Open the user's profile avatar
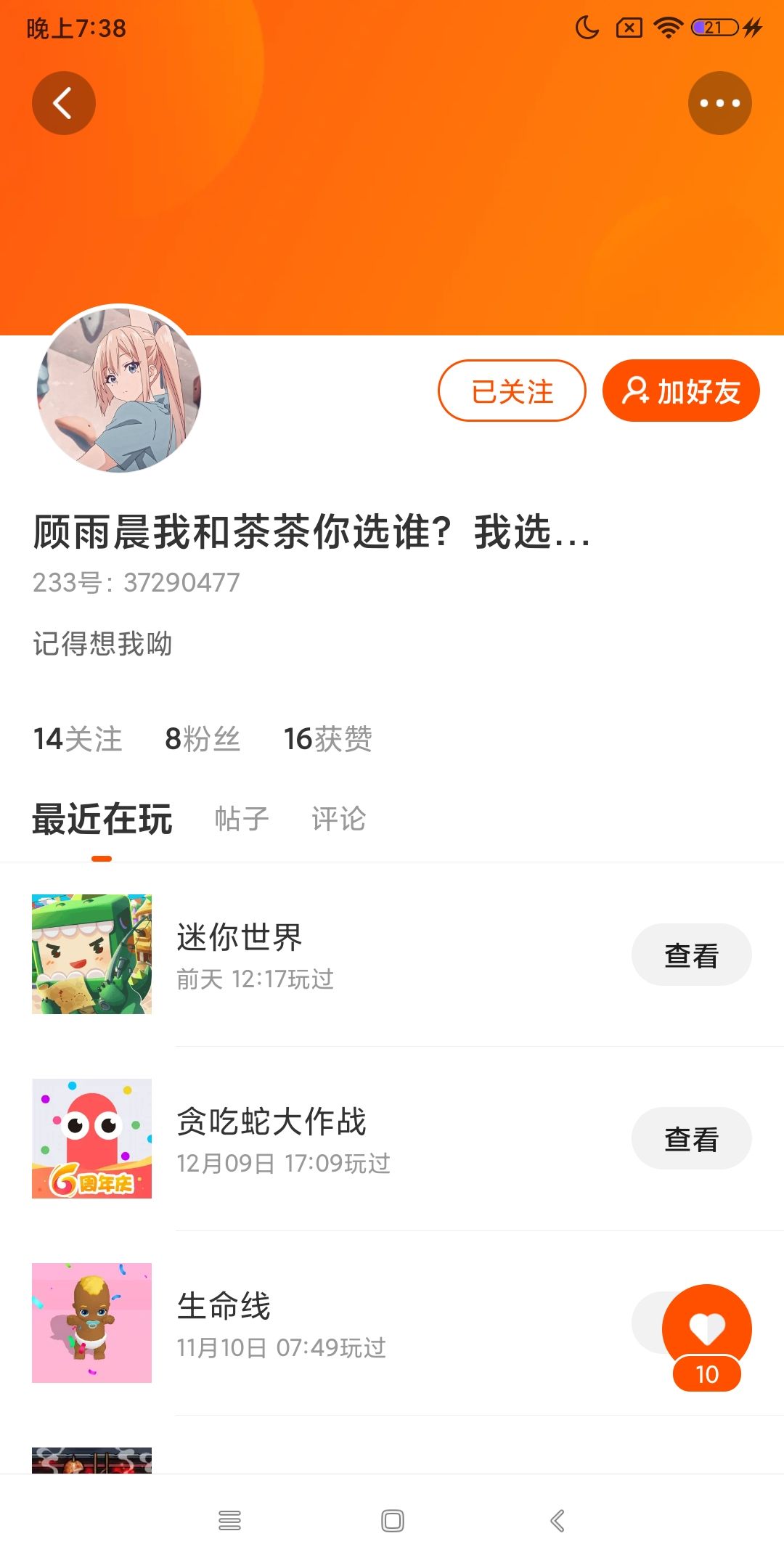 (119, 389)
